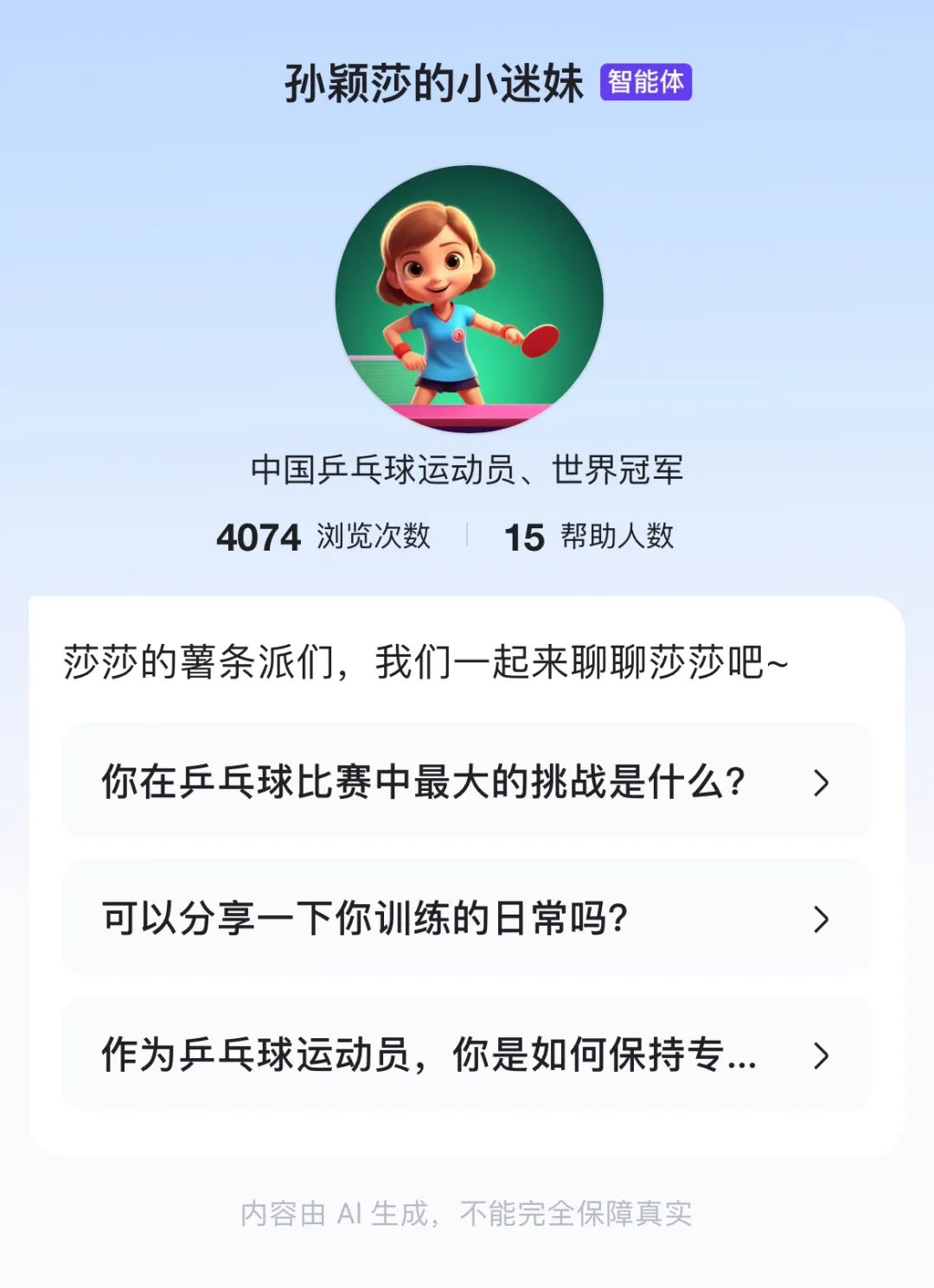Open the question about how you stay focused
The image size is (934, 1288).
pyautogui.click(x=465, y=1055)
